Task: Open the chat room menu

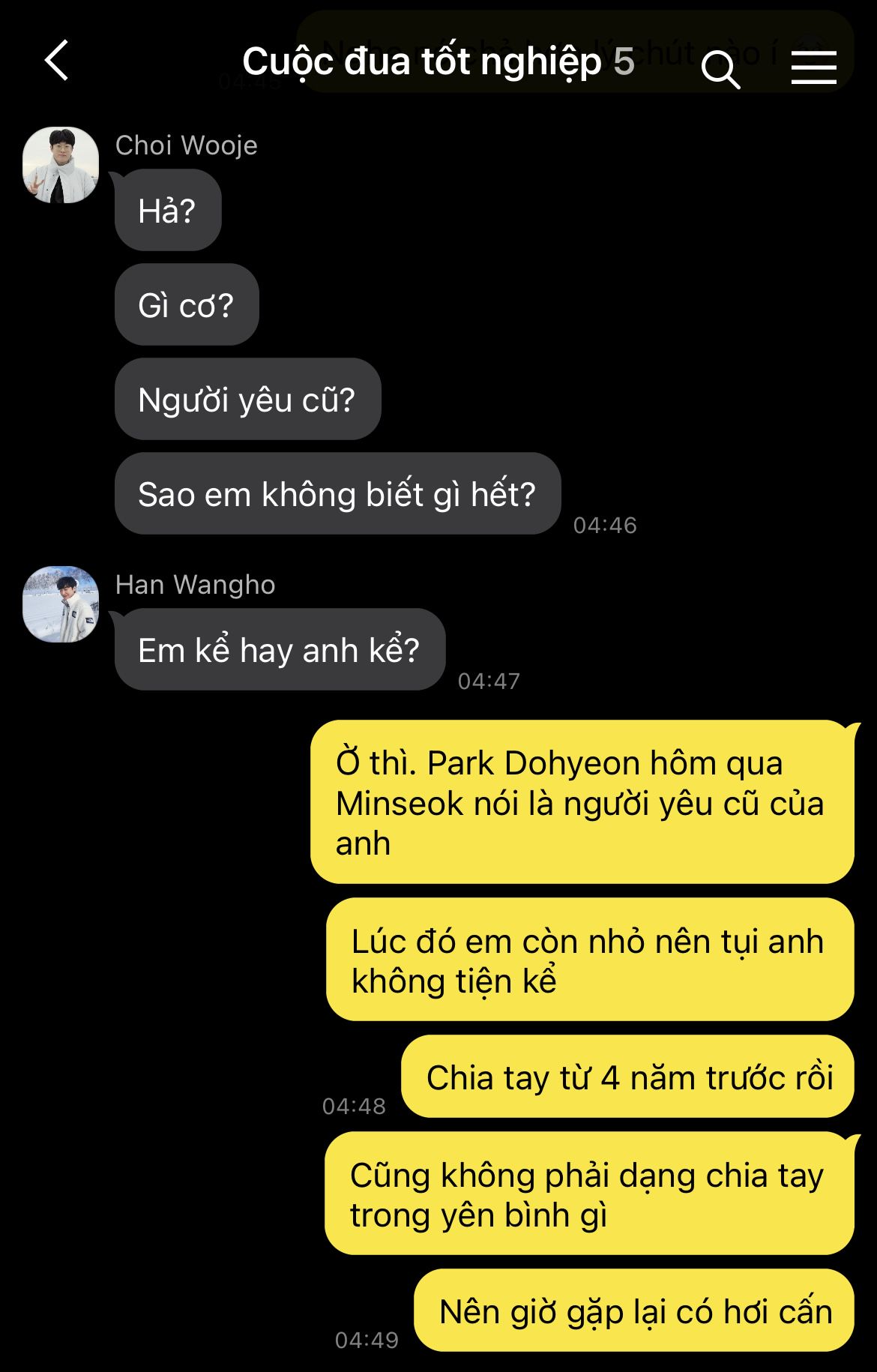Action: [x=813, y=67]
